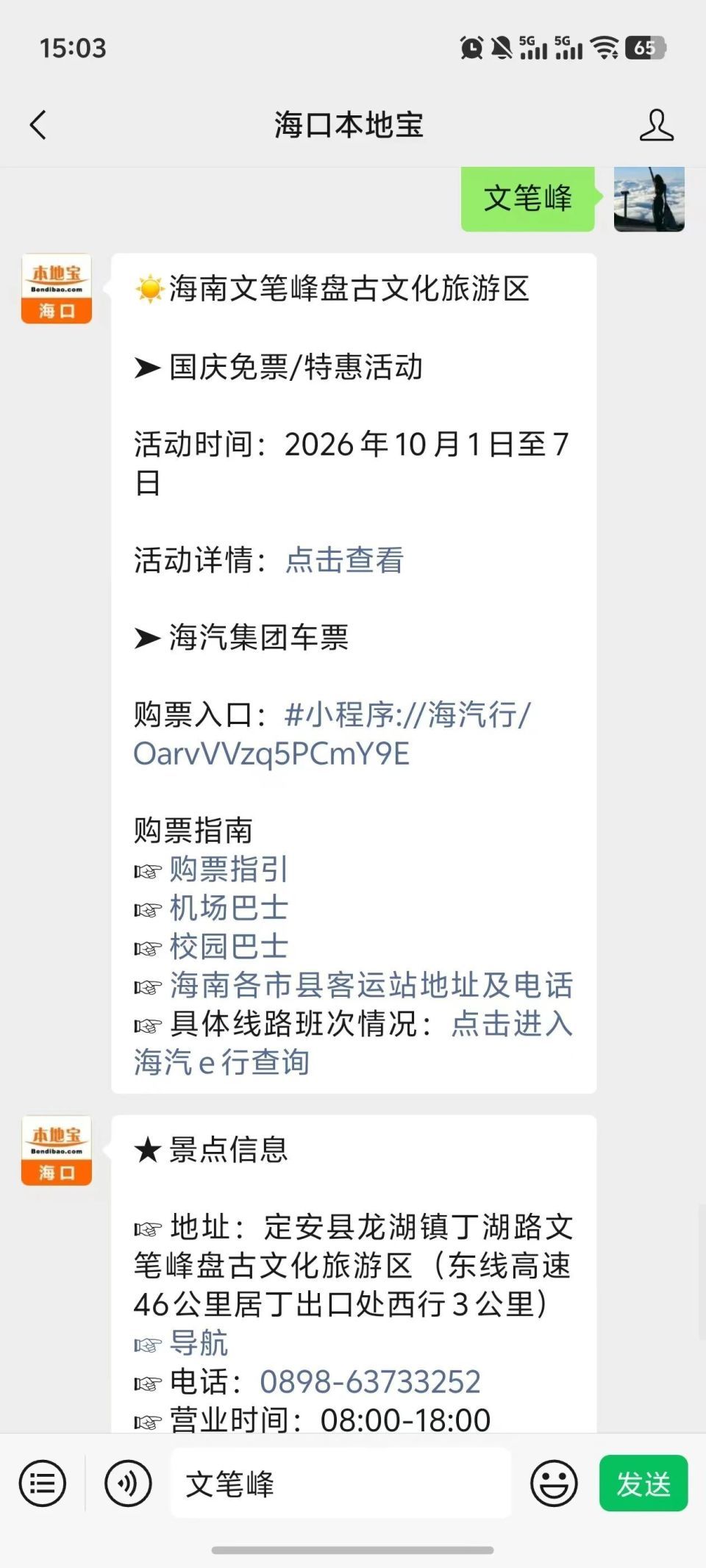706x1568 pixels.
Task: Tap the sender's avatar beside 文笔峰 message
Action: point(649,199)
